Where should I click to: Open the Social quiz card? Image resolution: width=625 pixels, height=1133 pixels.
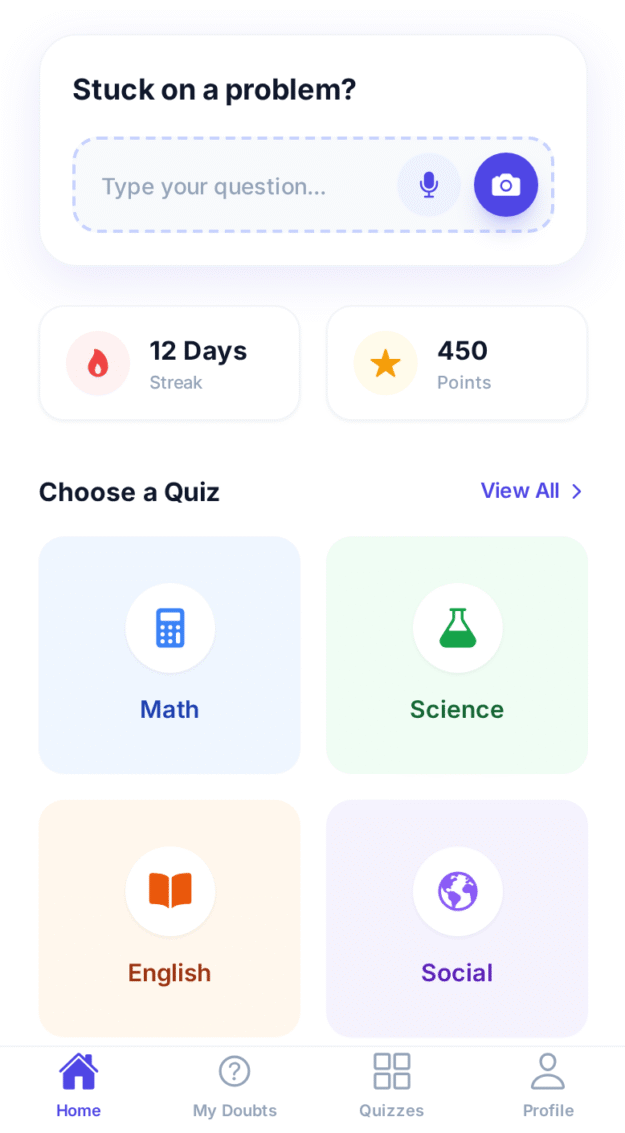click(x=457, y=918)
